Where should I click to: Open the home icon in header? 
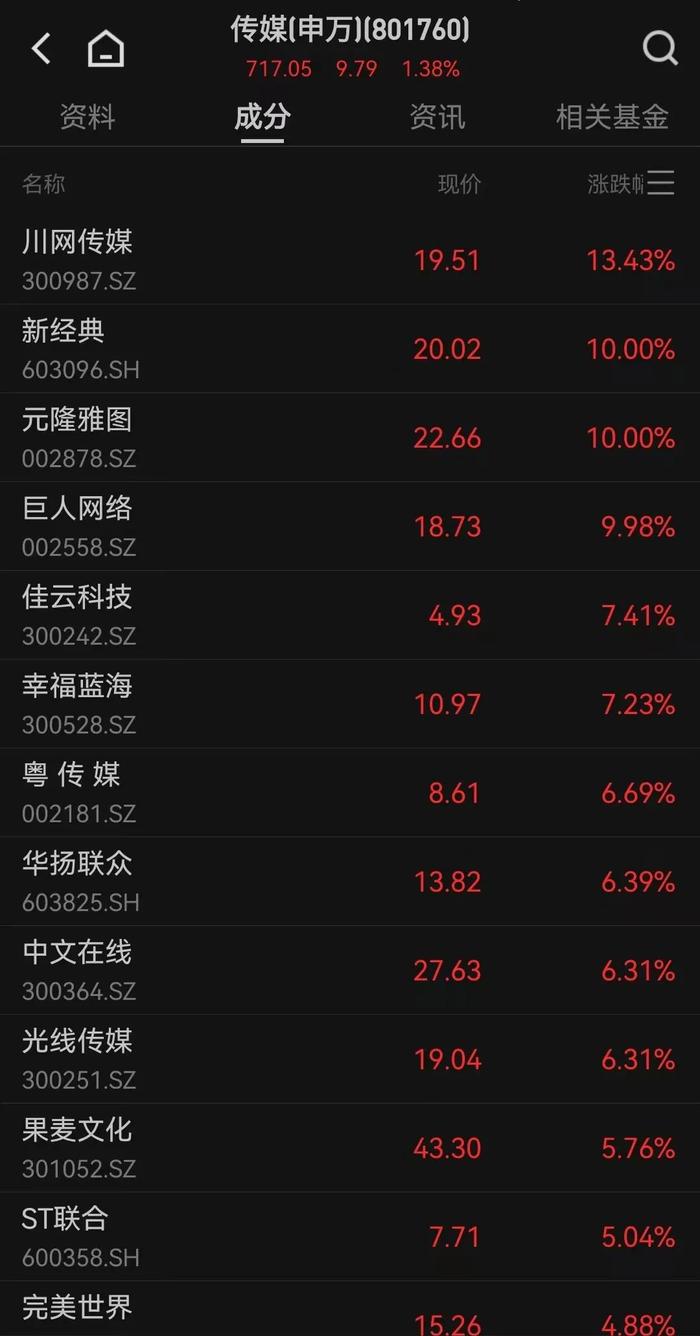click(x=106, y=48)
